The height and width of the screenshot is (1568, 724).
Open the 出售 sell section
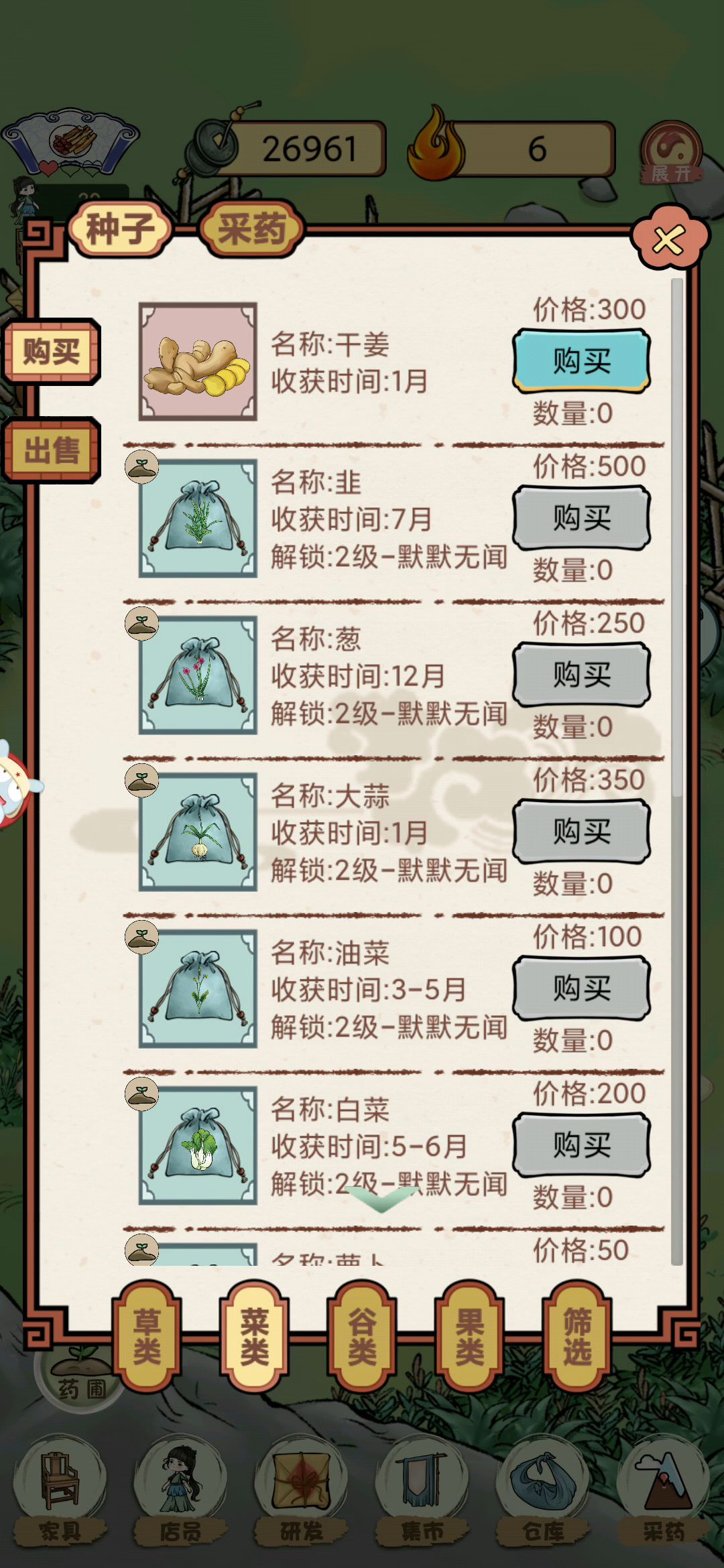[52, 450]
